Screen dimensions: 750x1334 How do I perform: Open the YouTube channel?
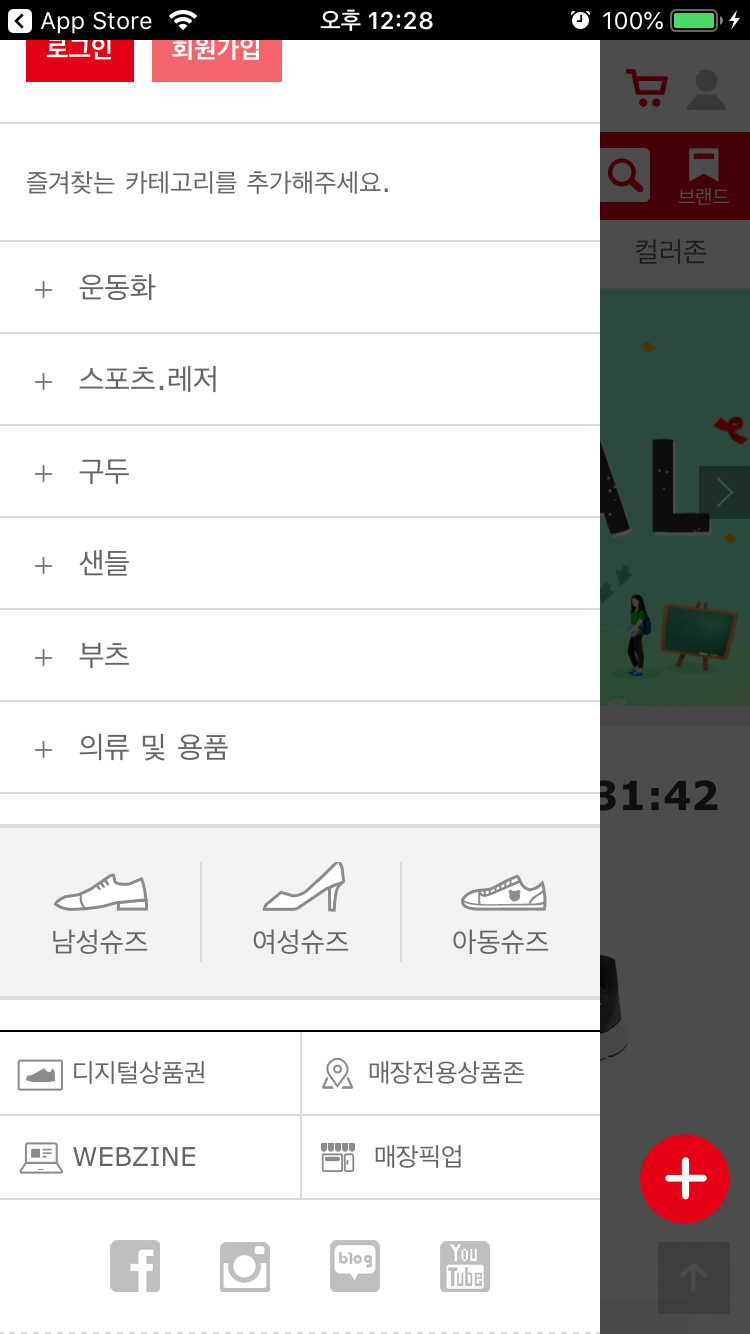tap(465, 1266)
